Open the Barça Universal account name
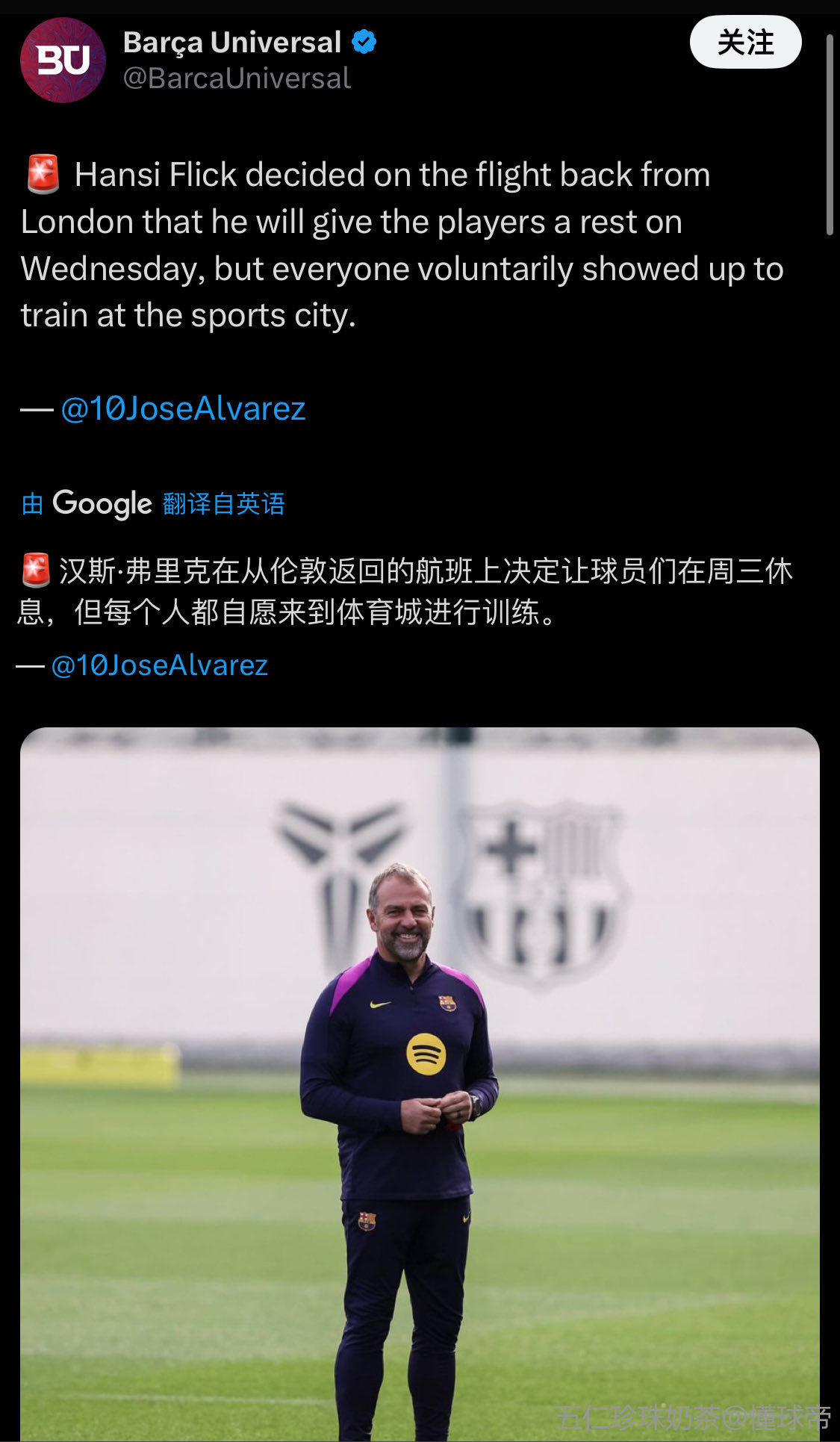Viewport: 840px width, 1442px height. 232,43
